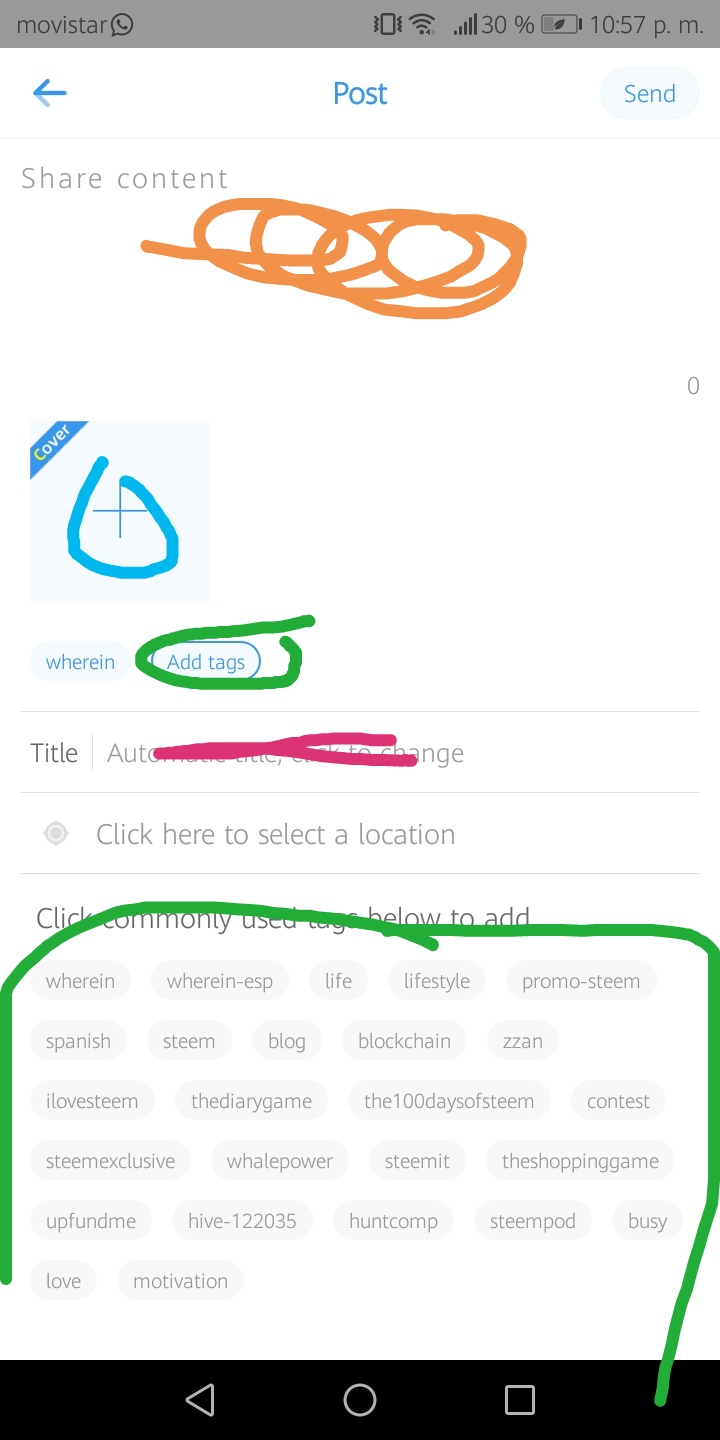Add the contest tag

(618, 1101)
